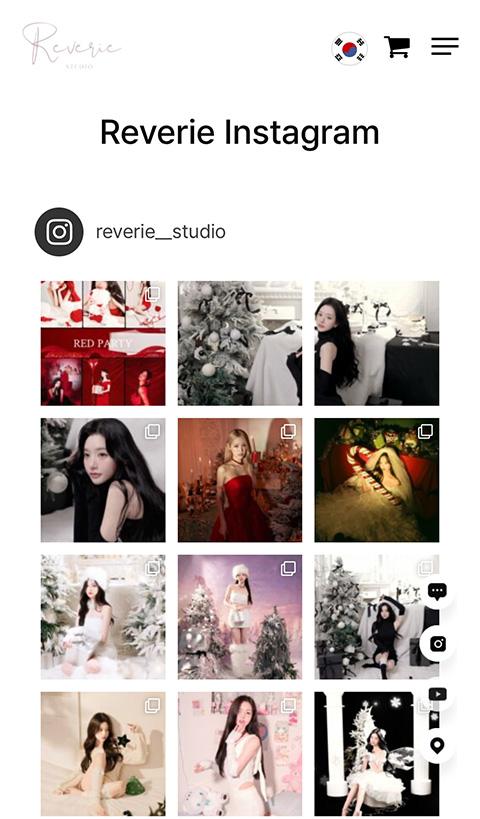Open the pink room white outfit post

tap(240, 754)
